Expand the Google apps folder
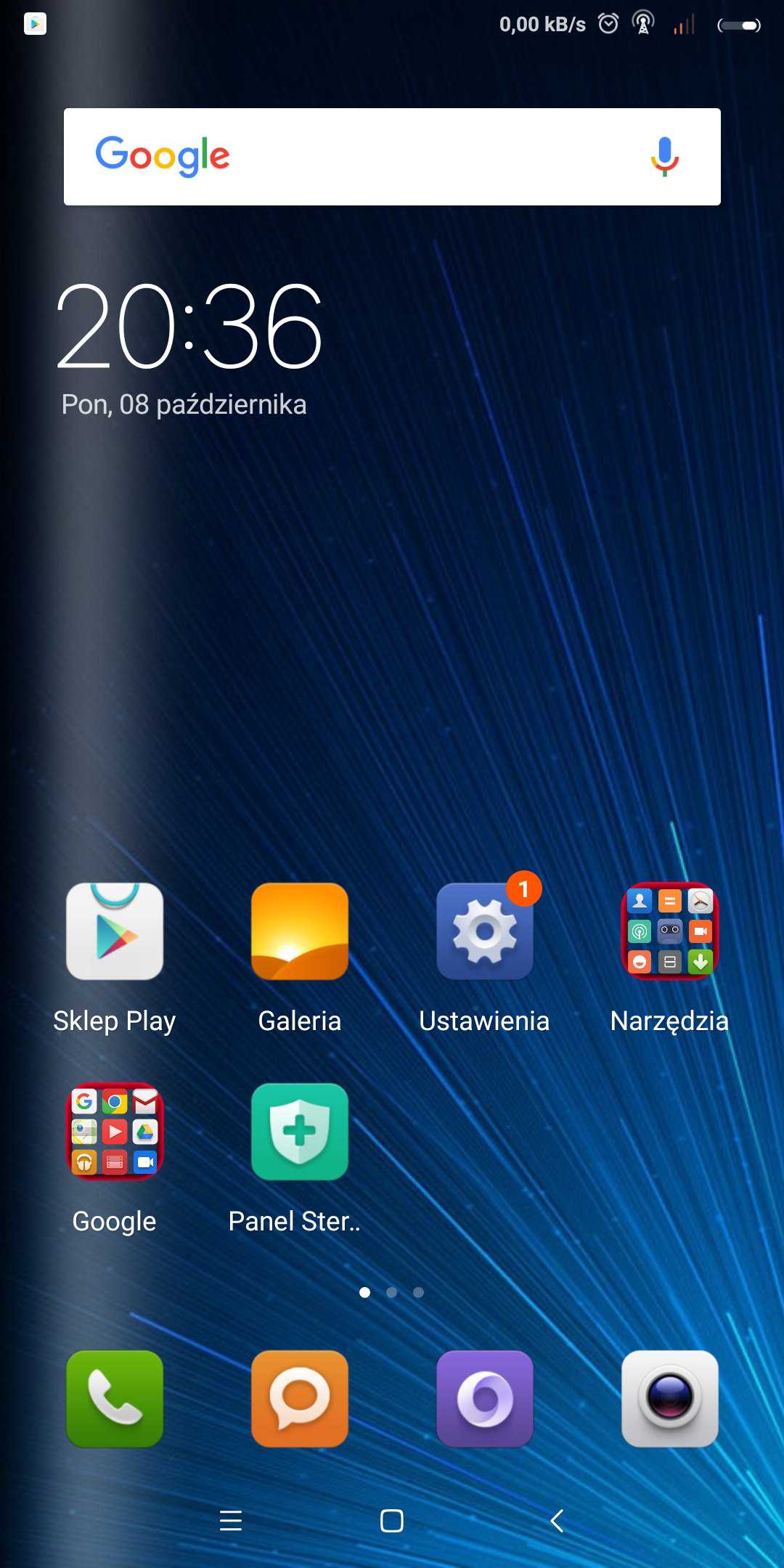This screenshot has height=1568, width=784. [x=115, y=1132]
